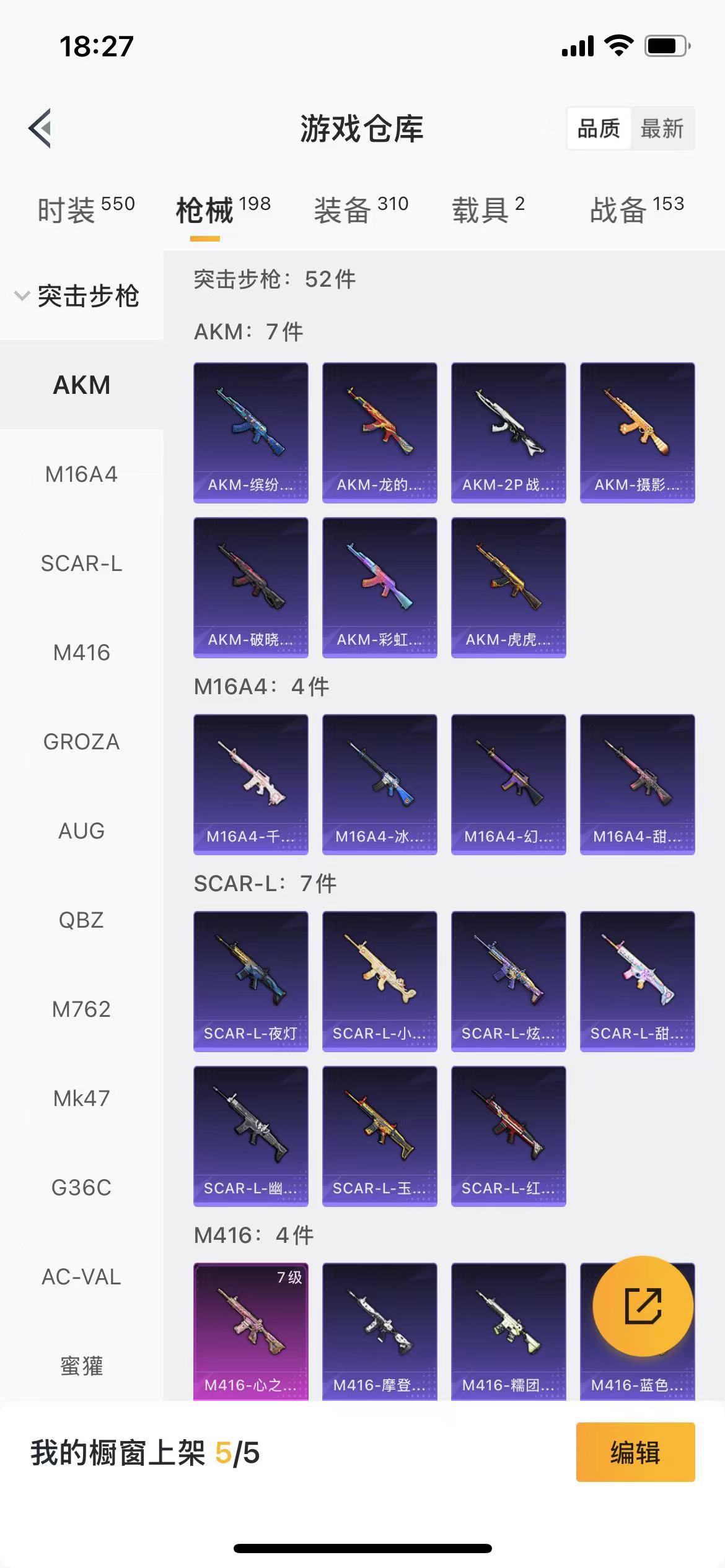Tap the yellow floating share button

click(x=643, y=1305)
